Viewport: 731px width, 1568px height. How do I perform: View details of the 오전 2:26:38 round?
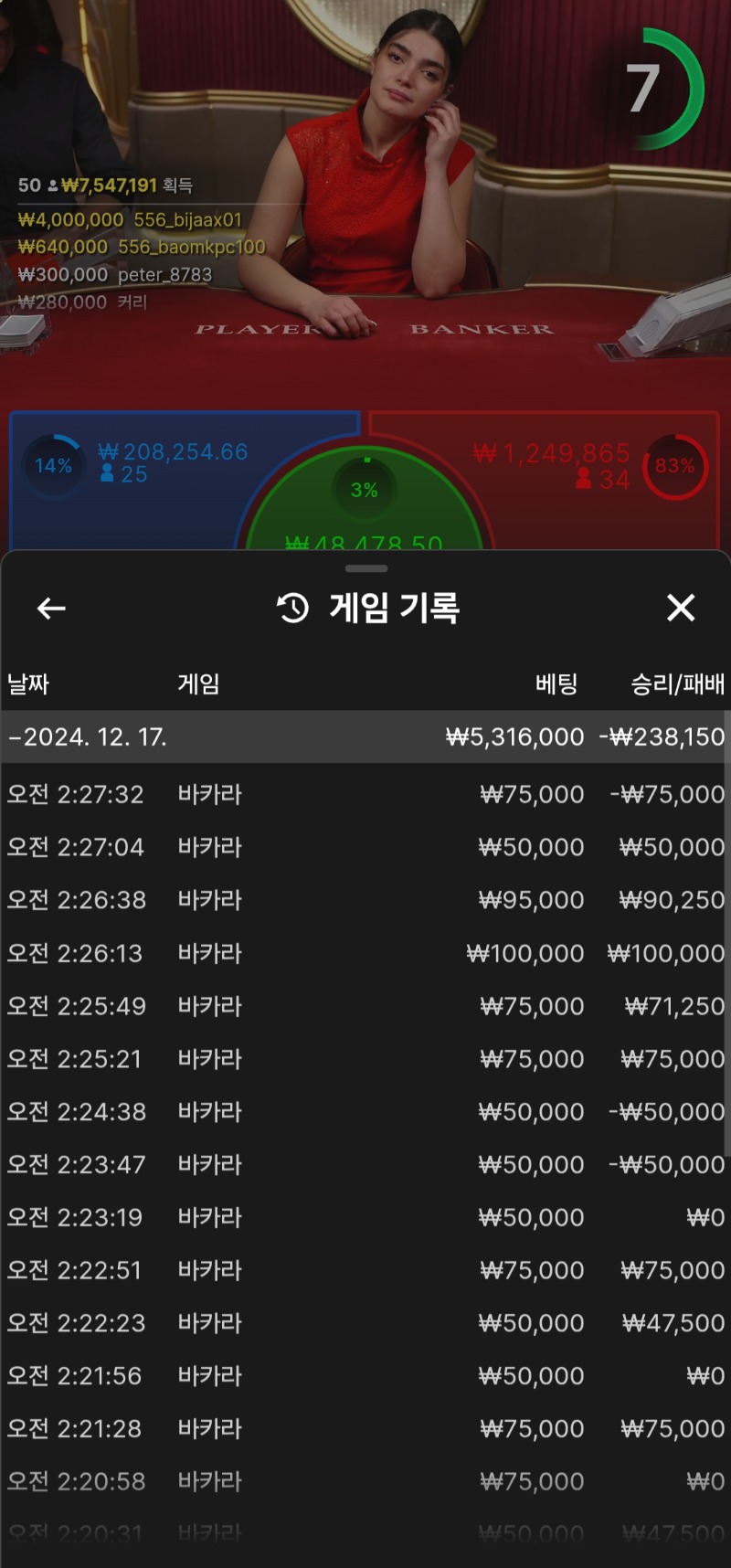click(365, 900)
